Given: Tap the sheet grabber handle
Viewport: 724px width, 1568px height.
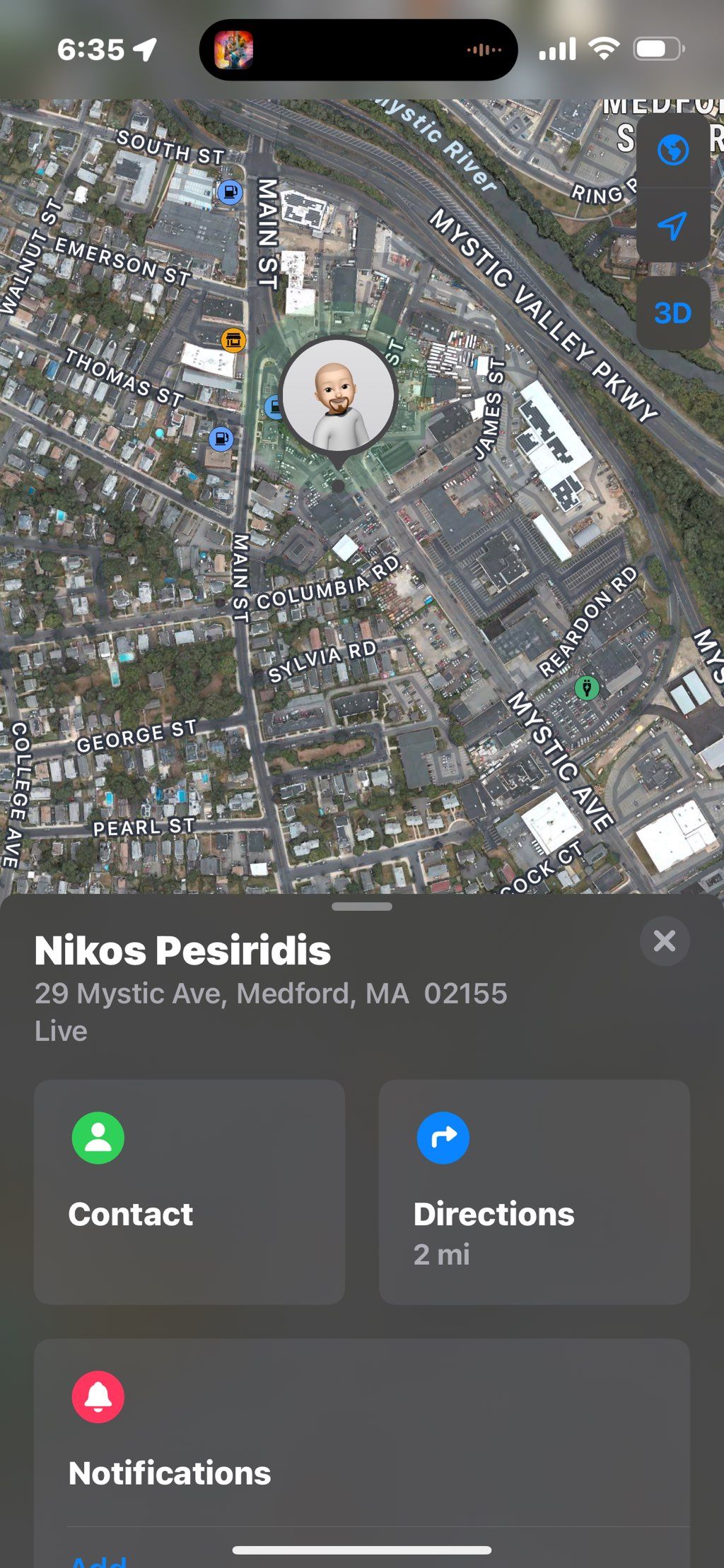Looking at the screenshot, I should 361,907.
